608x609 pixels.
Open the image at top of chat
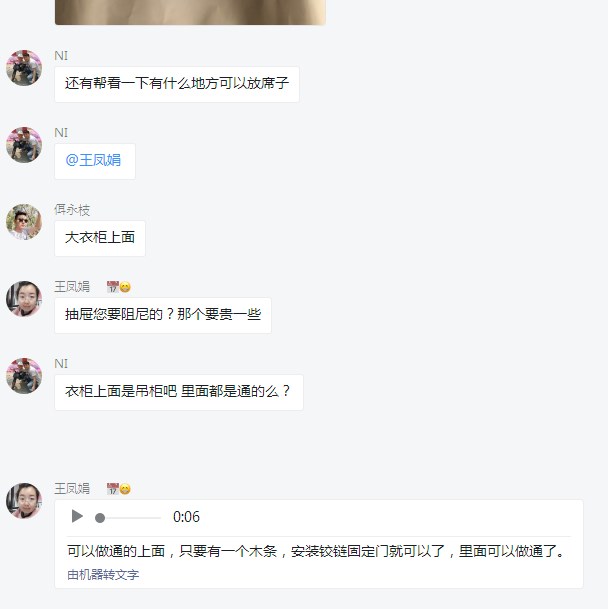click(190, 11)
